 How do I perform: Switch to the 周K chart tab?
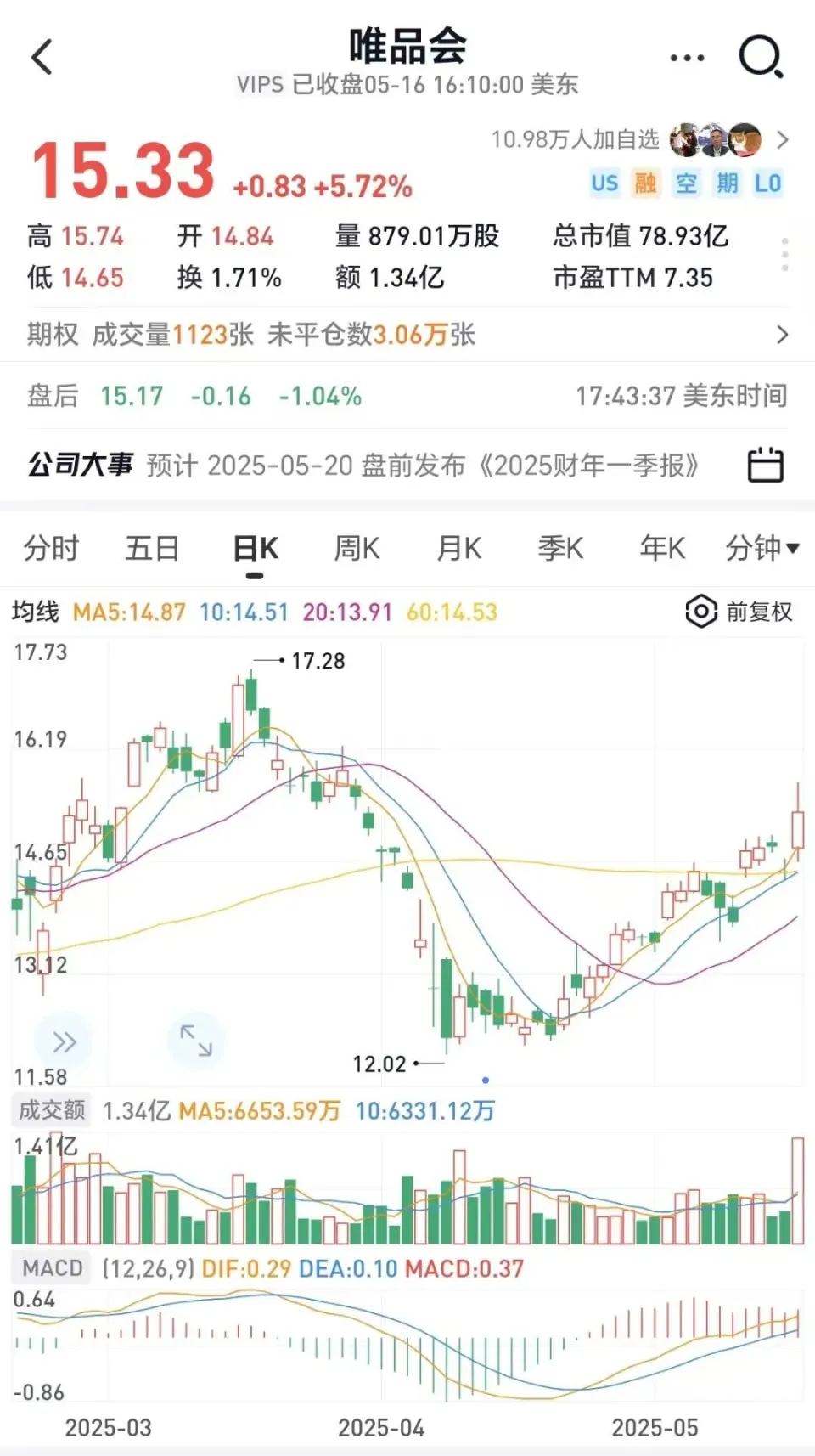point(357,548)
